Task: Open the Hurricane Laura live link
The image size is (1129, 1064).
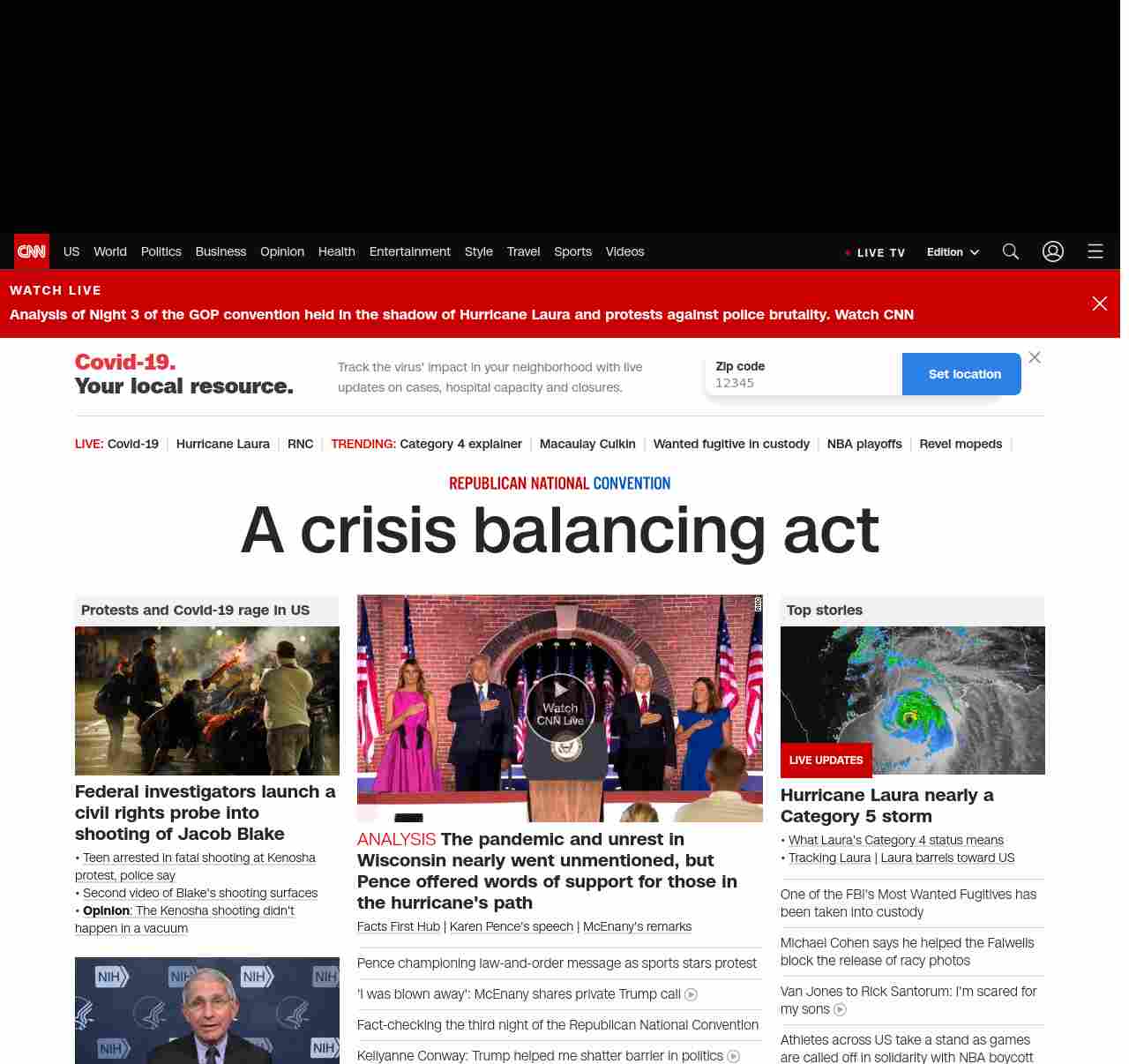Action: [222, 444]
